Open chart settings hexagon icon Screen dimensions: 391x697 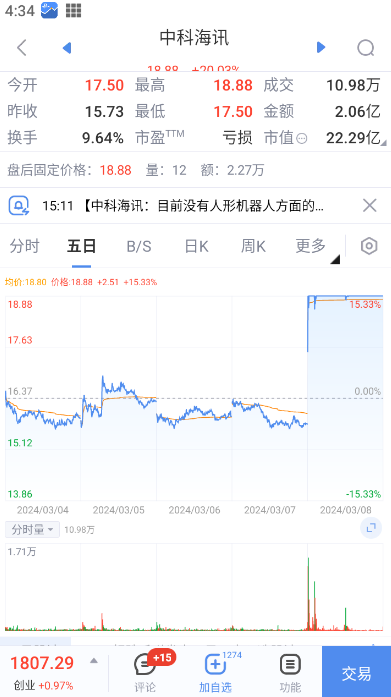pyautogui.click(x=369, y=246)
